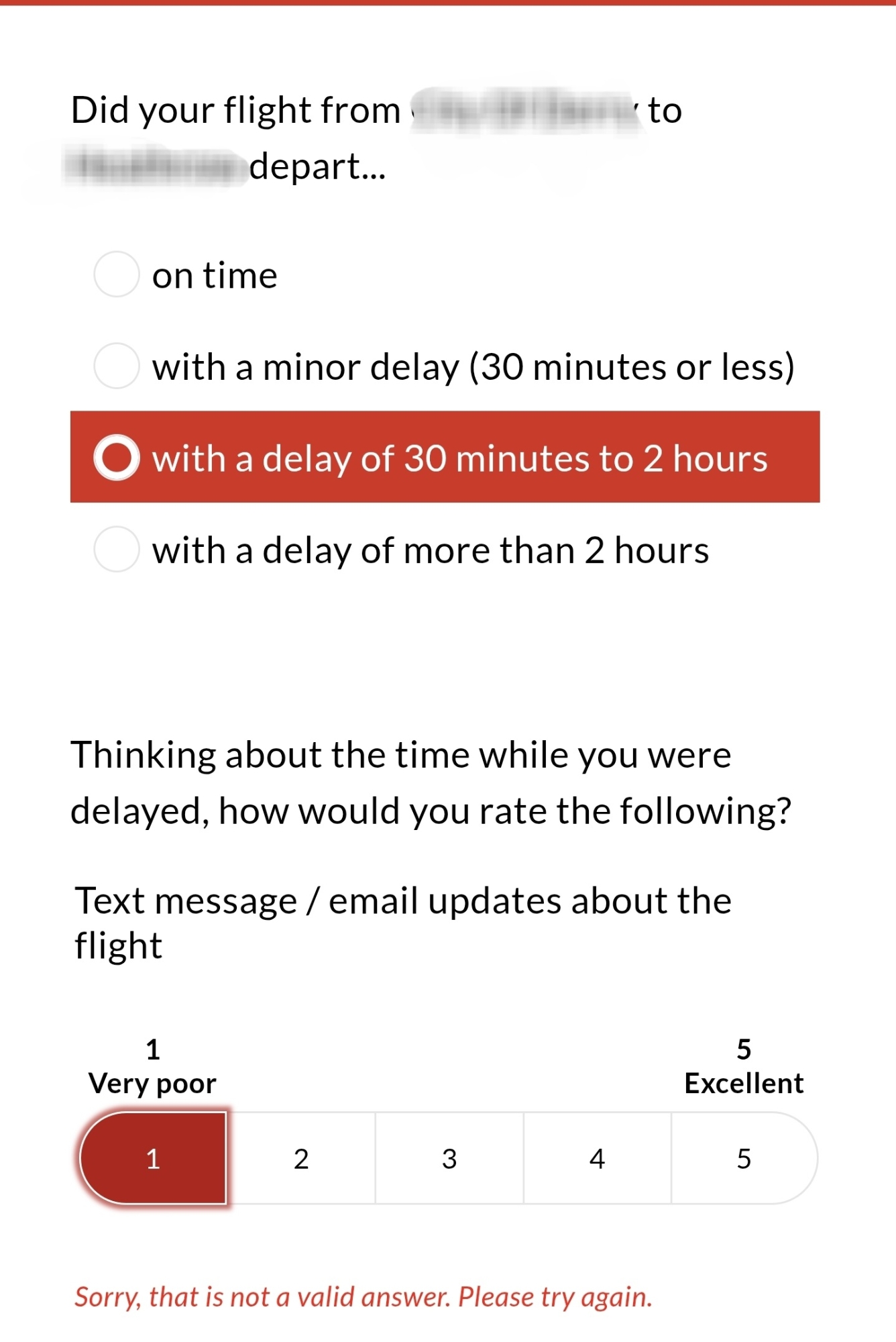
Task: Rate text/email updates as 1 Very poor
Action: point(154,1158)
